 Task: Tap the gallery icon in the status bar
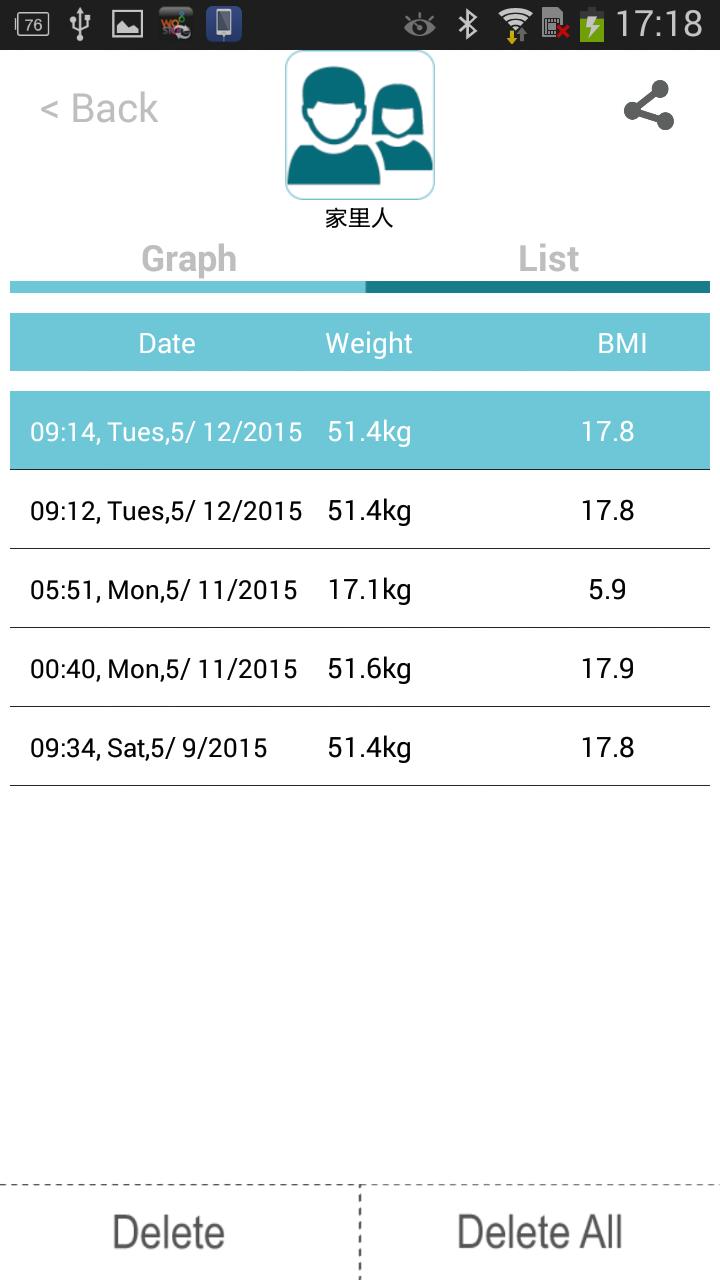(x=126, y=22)
